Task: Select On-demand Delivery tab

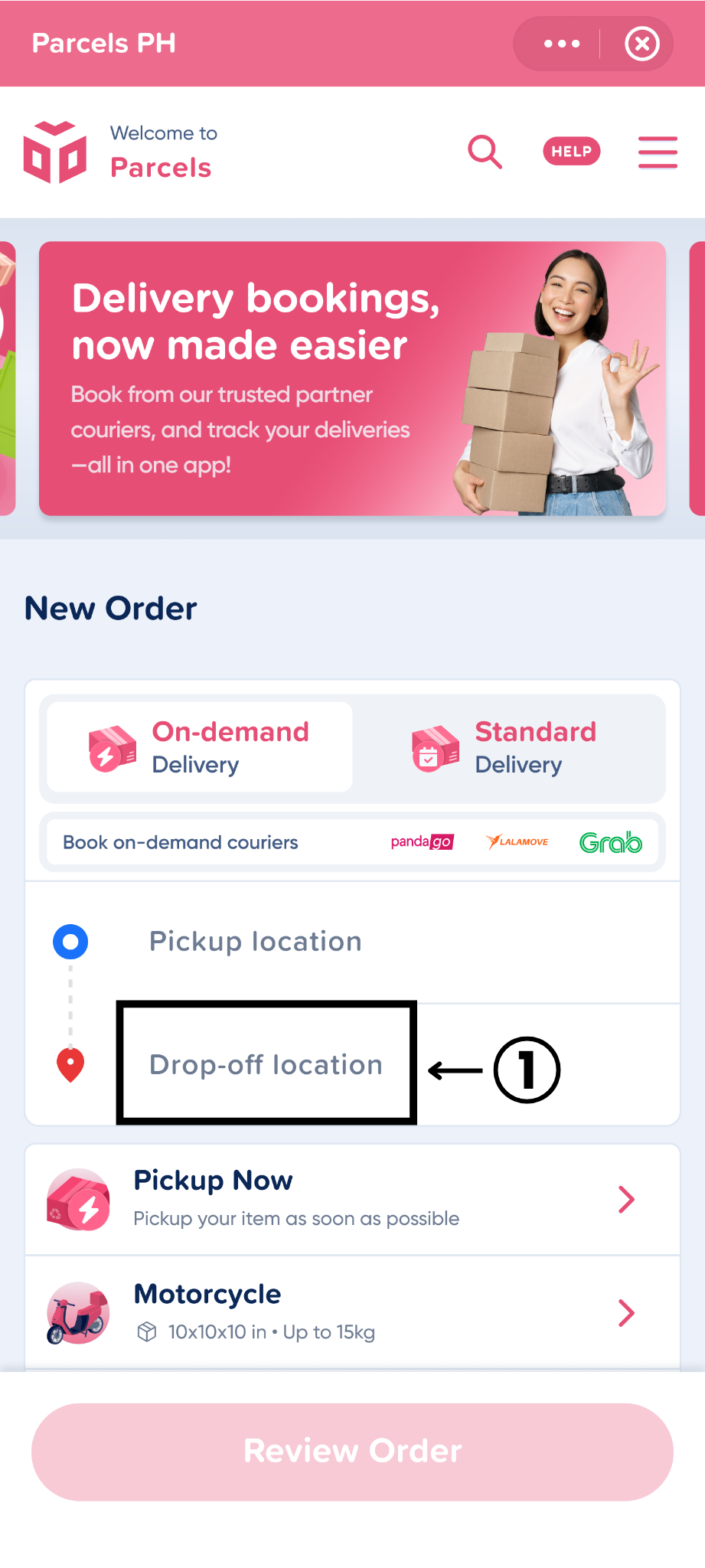Action: tap(200, 747)
